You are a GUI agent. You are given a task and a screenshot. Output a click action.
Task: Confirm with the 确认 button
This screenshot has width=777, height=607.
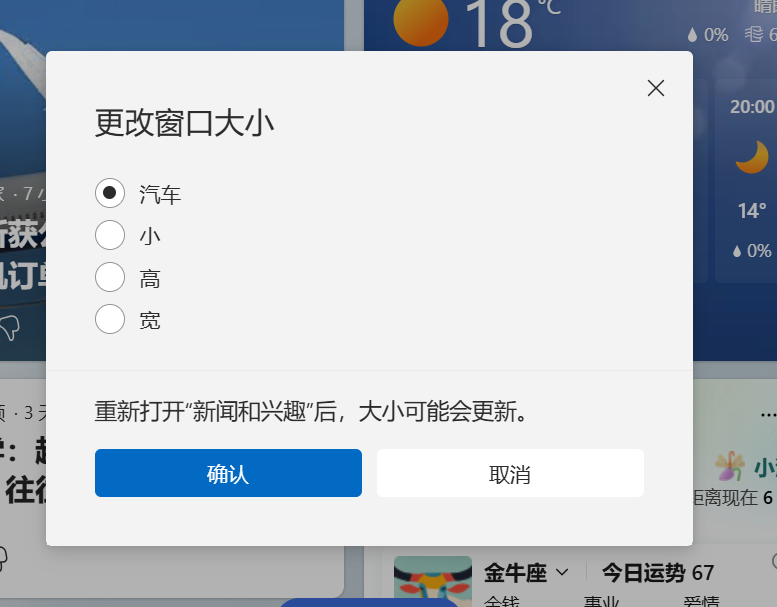tap(228, 473)
